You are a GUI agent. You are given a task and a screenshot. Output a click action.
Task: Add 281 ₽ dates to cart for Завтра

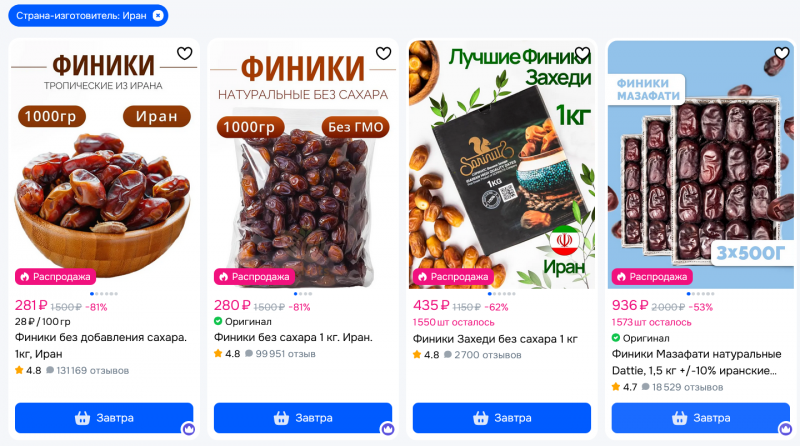[104, 417]
